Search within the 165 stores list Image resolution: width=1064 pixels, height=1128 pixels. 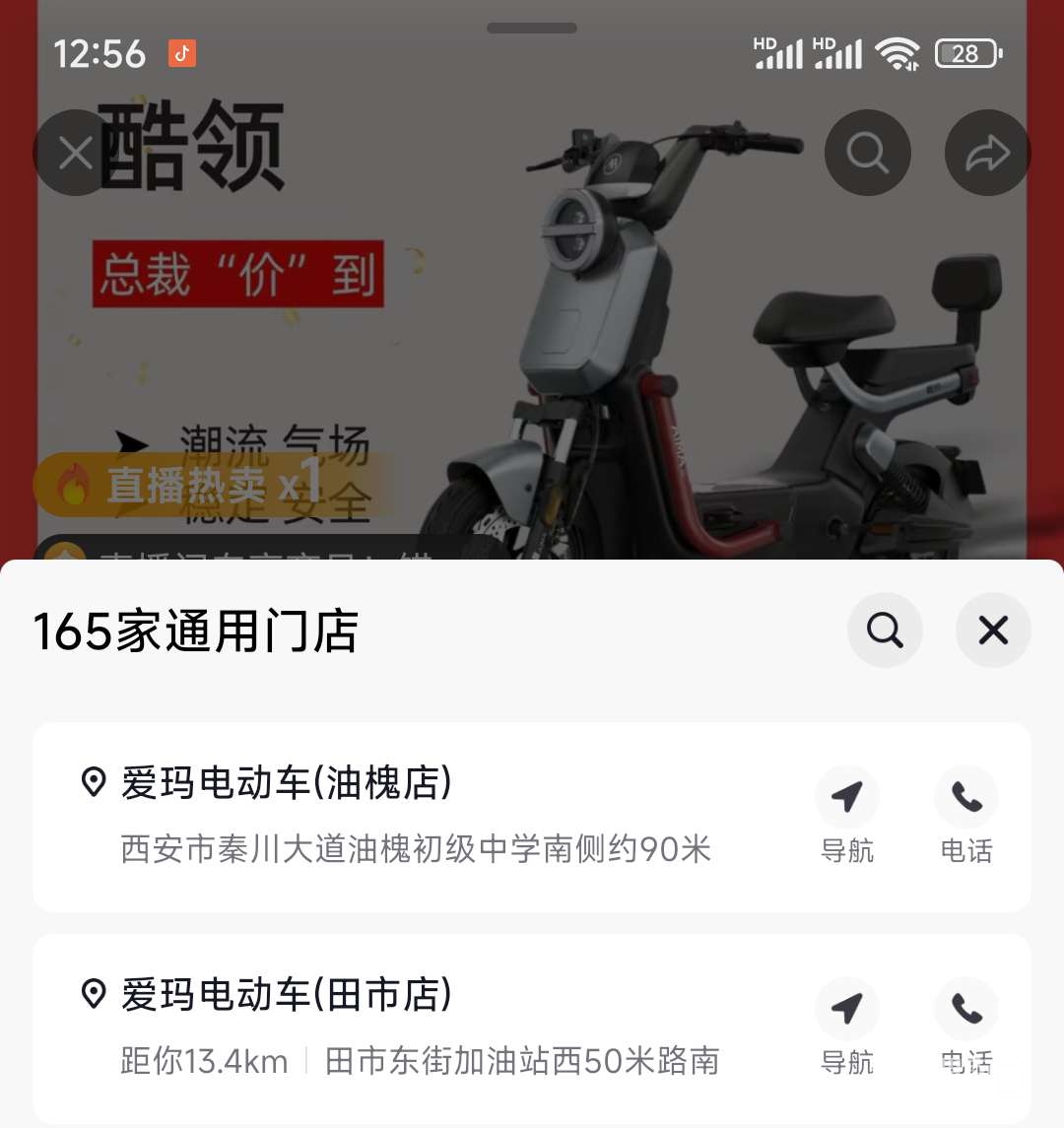[x=885, y=630]
